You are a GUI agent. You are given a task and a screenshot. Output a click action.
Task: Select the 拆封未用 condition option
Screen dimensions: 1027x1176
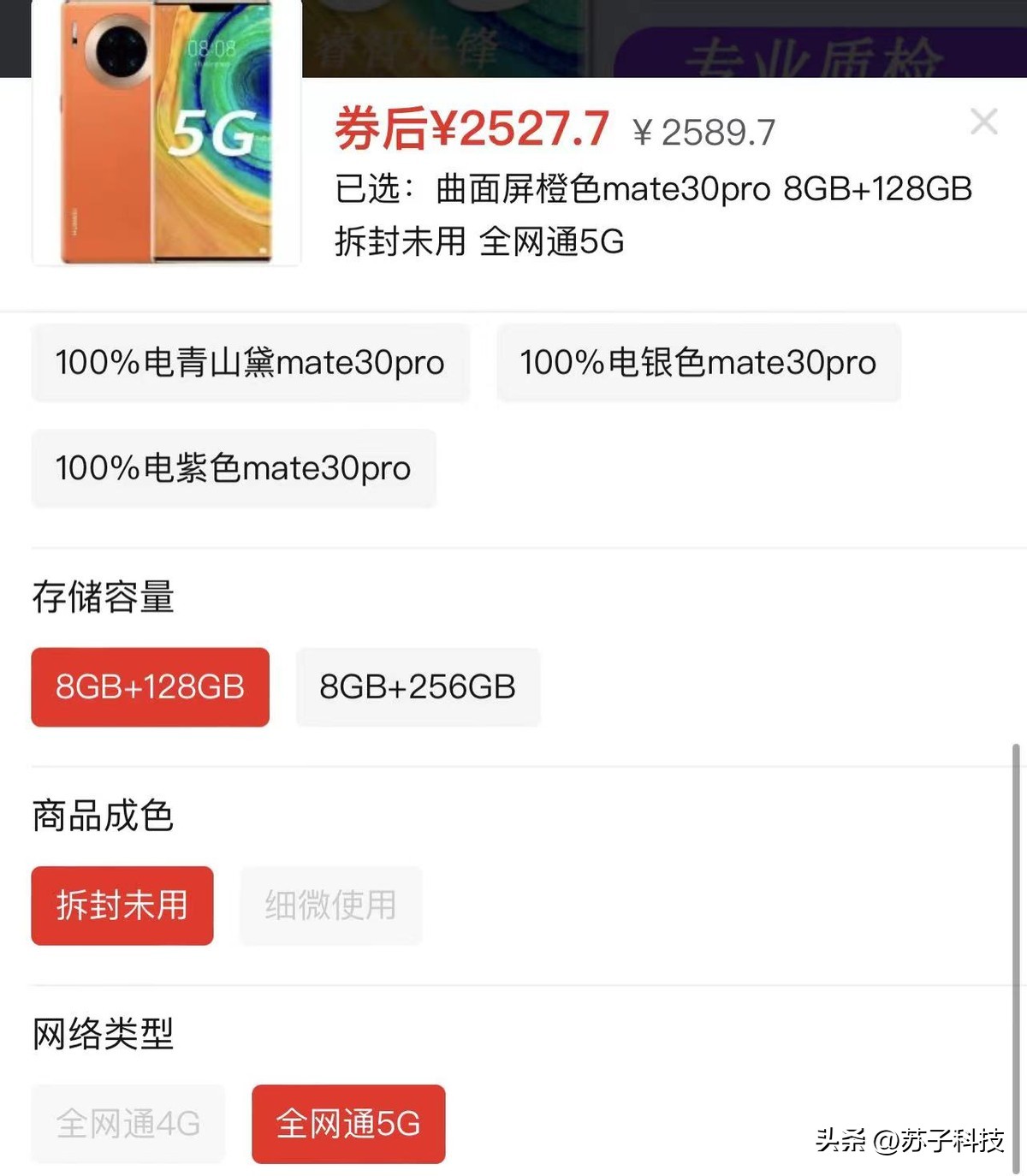[x=122, y=906]
